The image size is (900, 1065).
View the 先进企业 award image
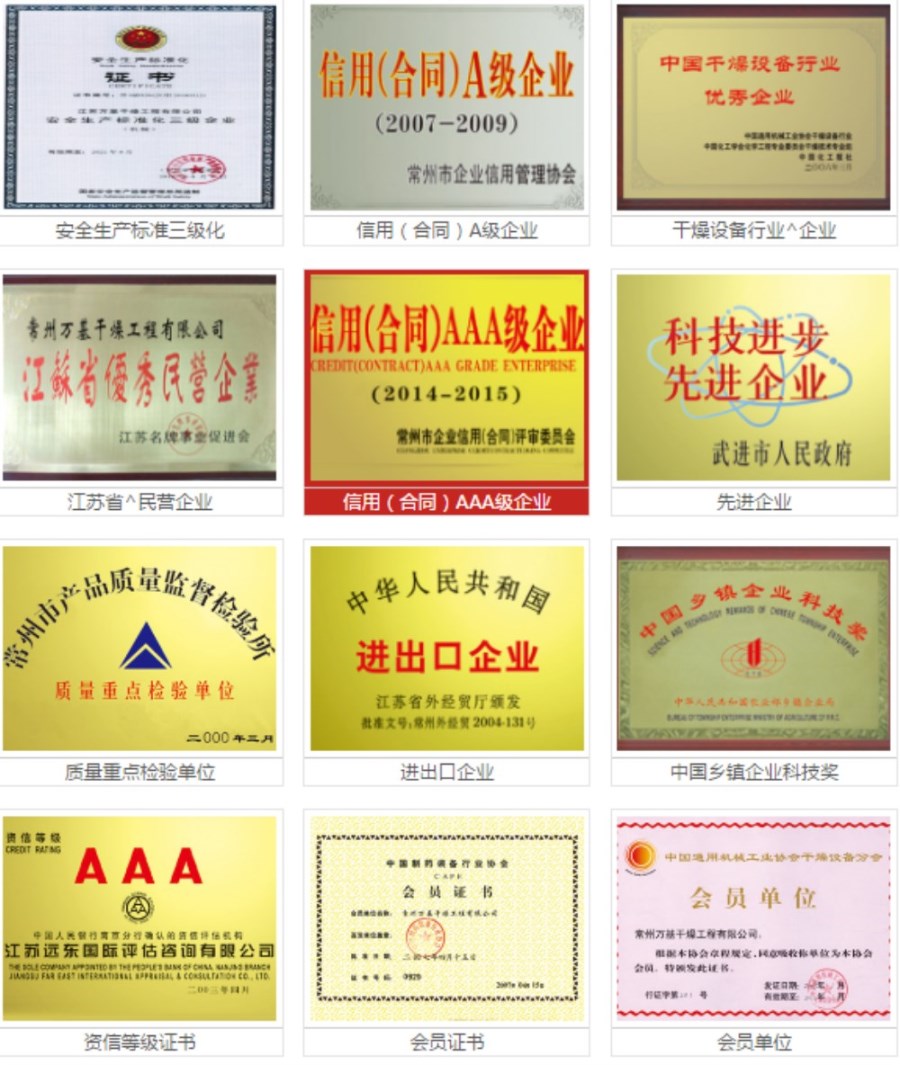click(753, 378)
